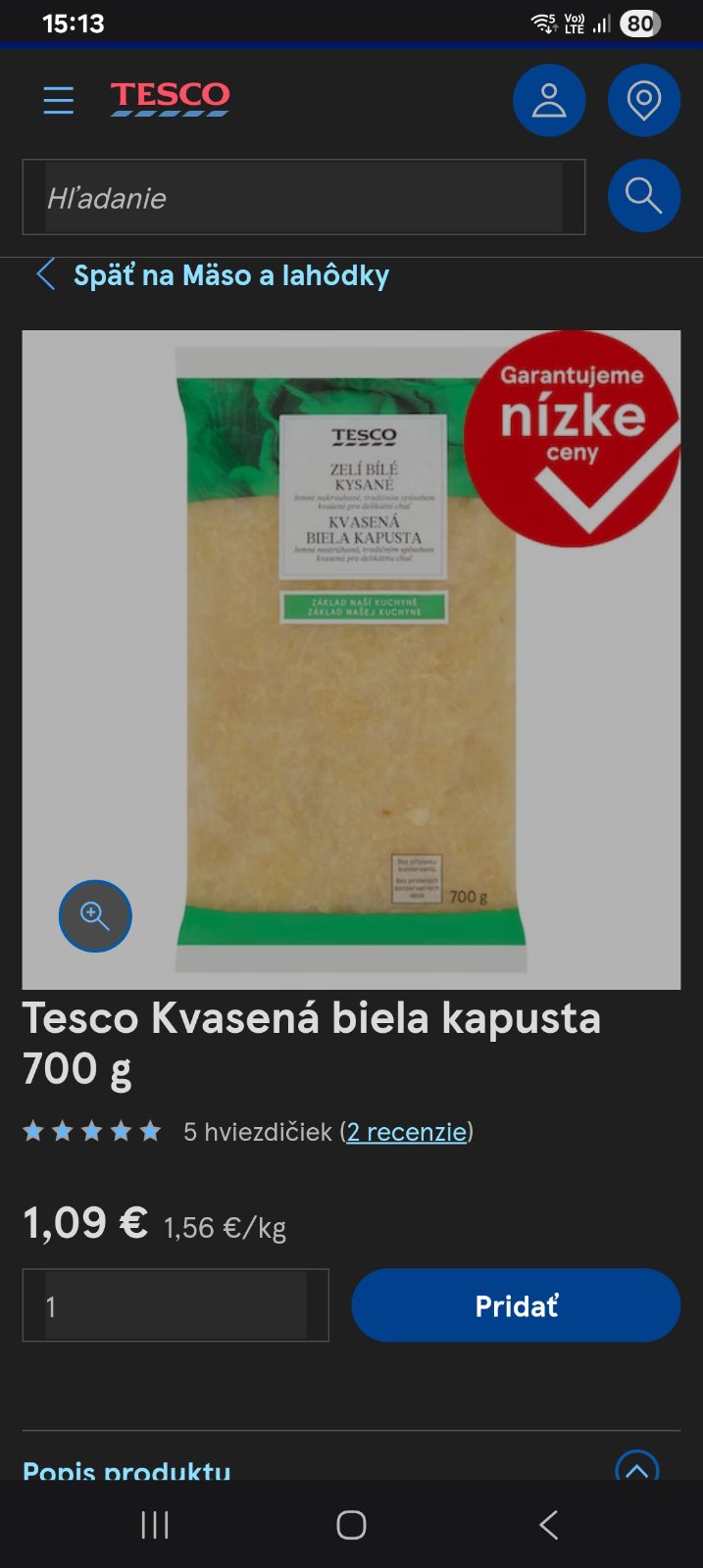The width and height of the screenshot is (703, 1568).
Task: Collapse the Popis produktu section
Action: coord(636,1467)
